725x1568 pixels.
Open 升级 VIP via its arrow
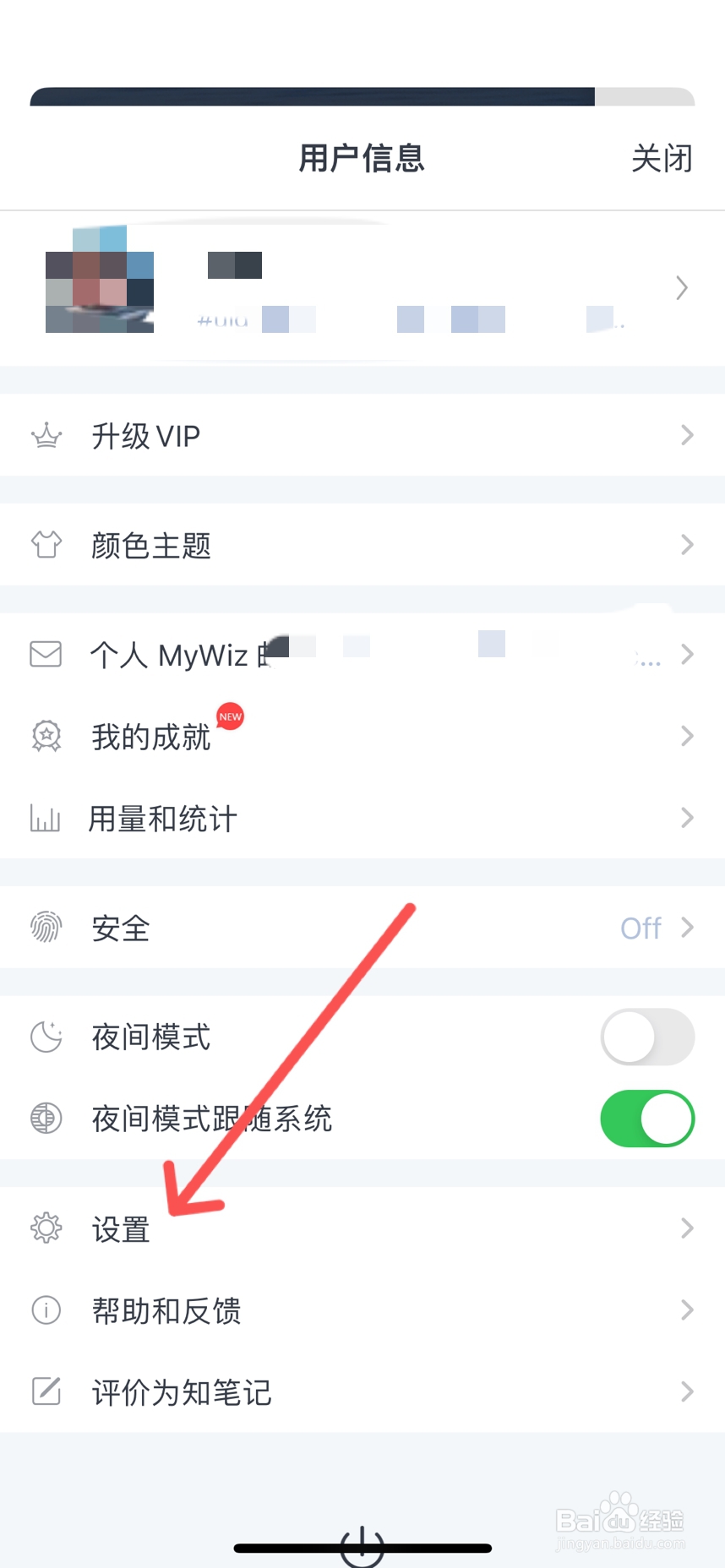686,435
